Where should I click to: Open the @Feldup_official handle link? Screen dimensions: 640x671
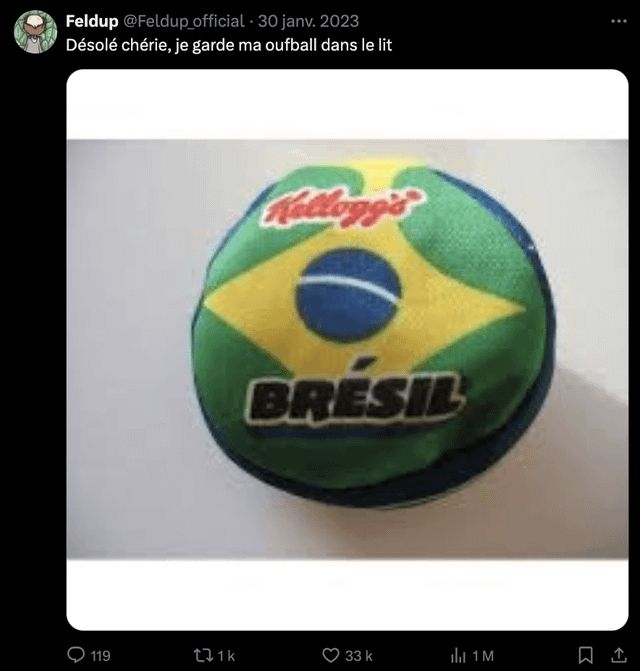(x=183, y=21)
